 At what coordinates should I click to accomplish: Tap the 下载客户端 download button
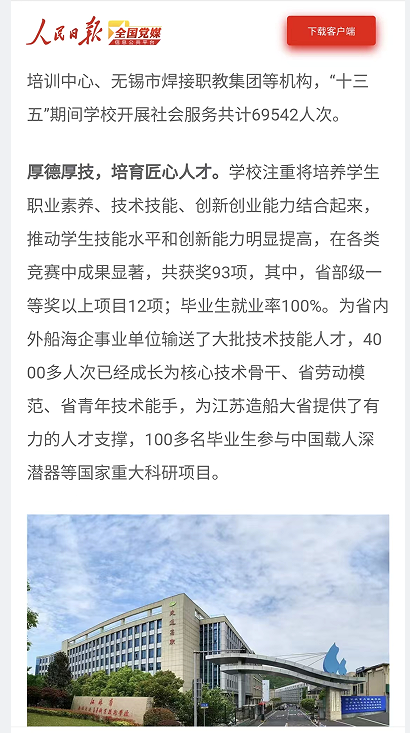point(331,31)
